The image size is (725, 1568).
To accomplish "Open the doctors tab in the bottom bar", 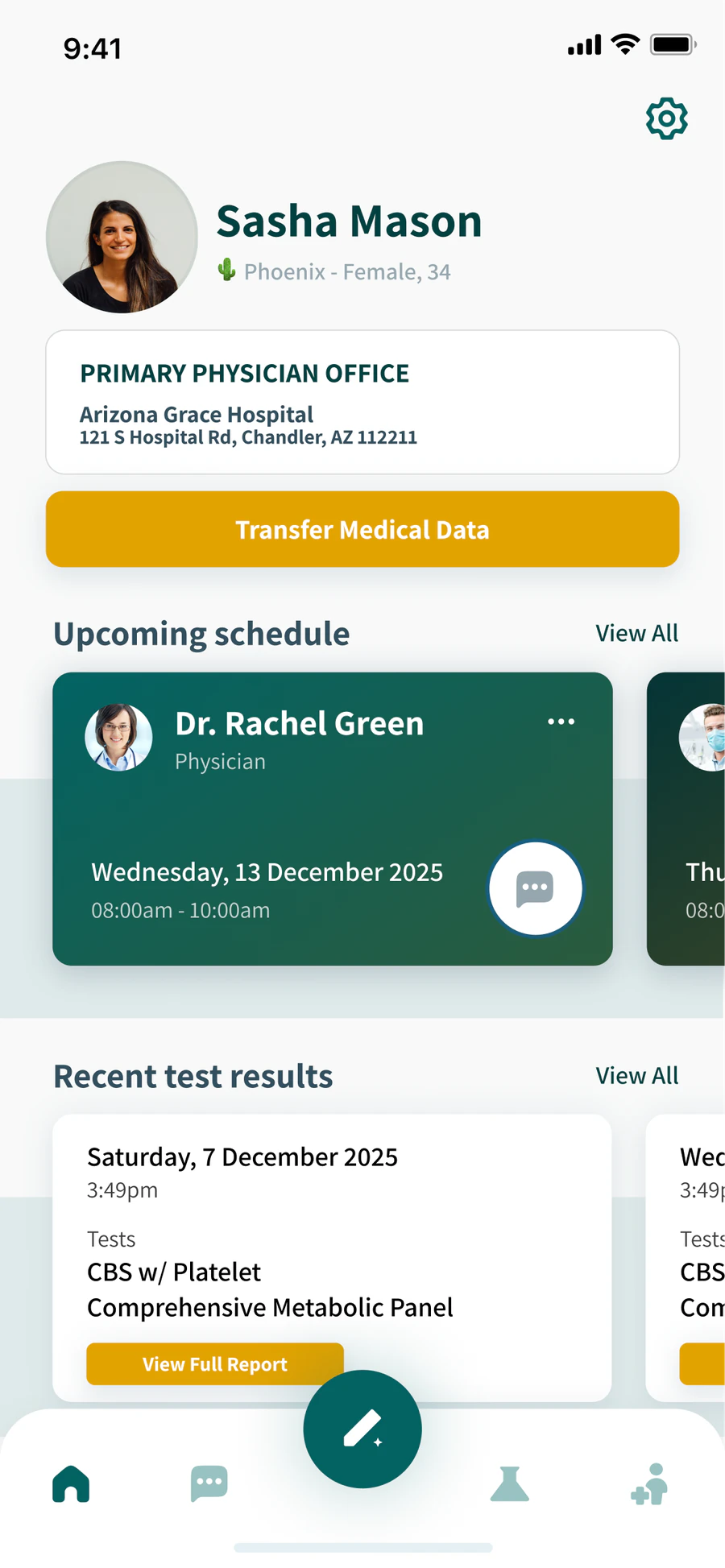I will coord(649,1483).
